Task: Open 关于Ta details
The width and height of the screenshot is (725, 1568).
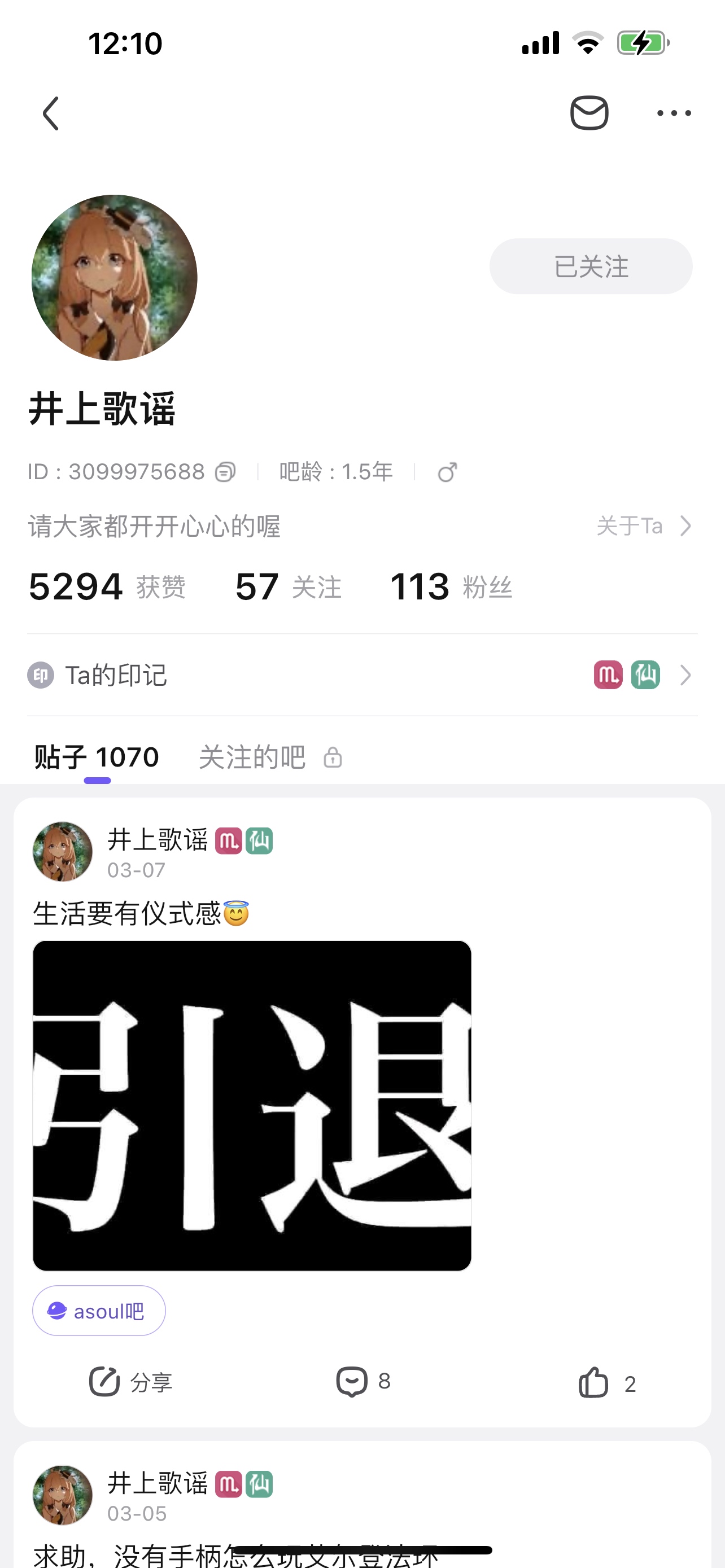Action: (644, 526)
